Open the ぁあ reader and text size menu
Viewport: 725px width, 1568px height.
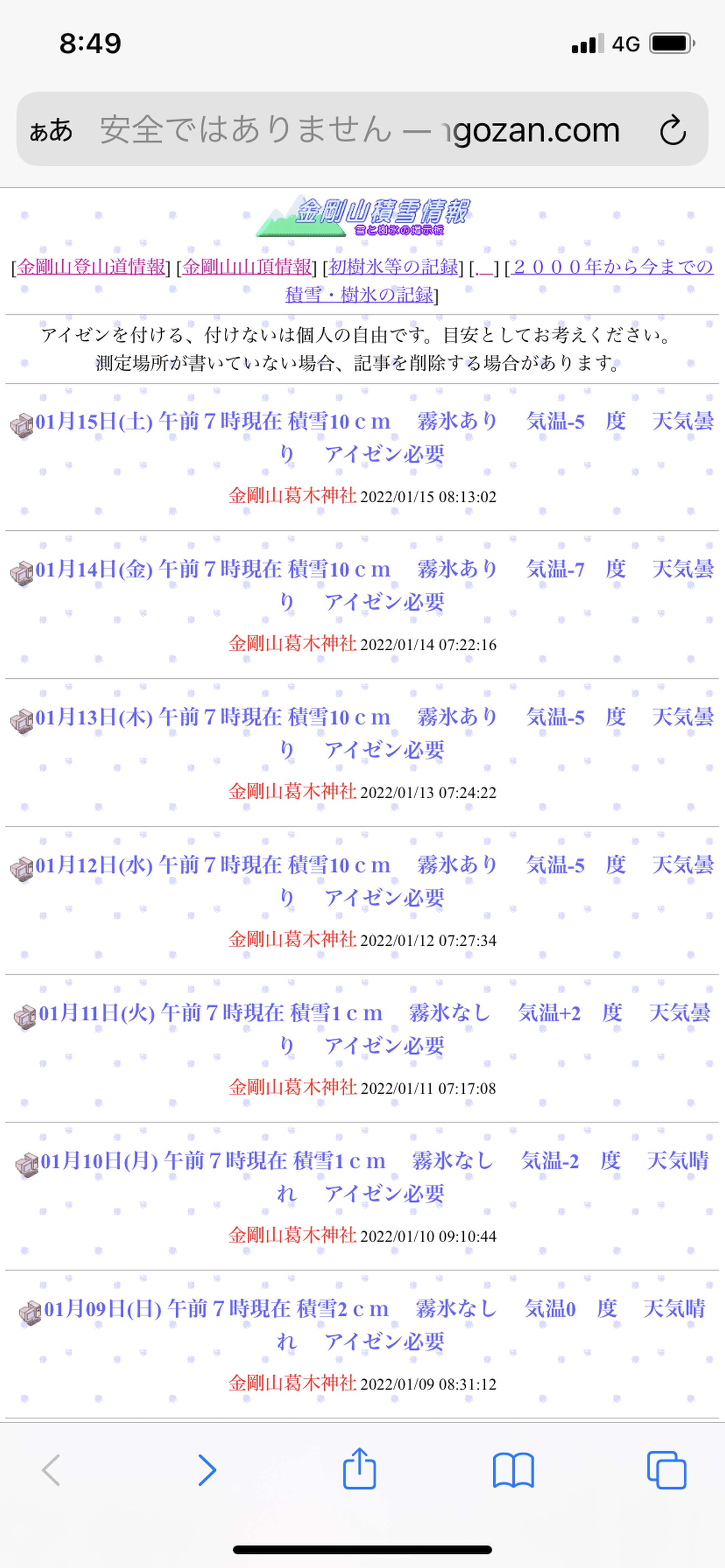[x=51, y=130]
